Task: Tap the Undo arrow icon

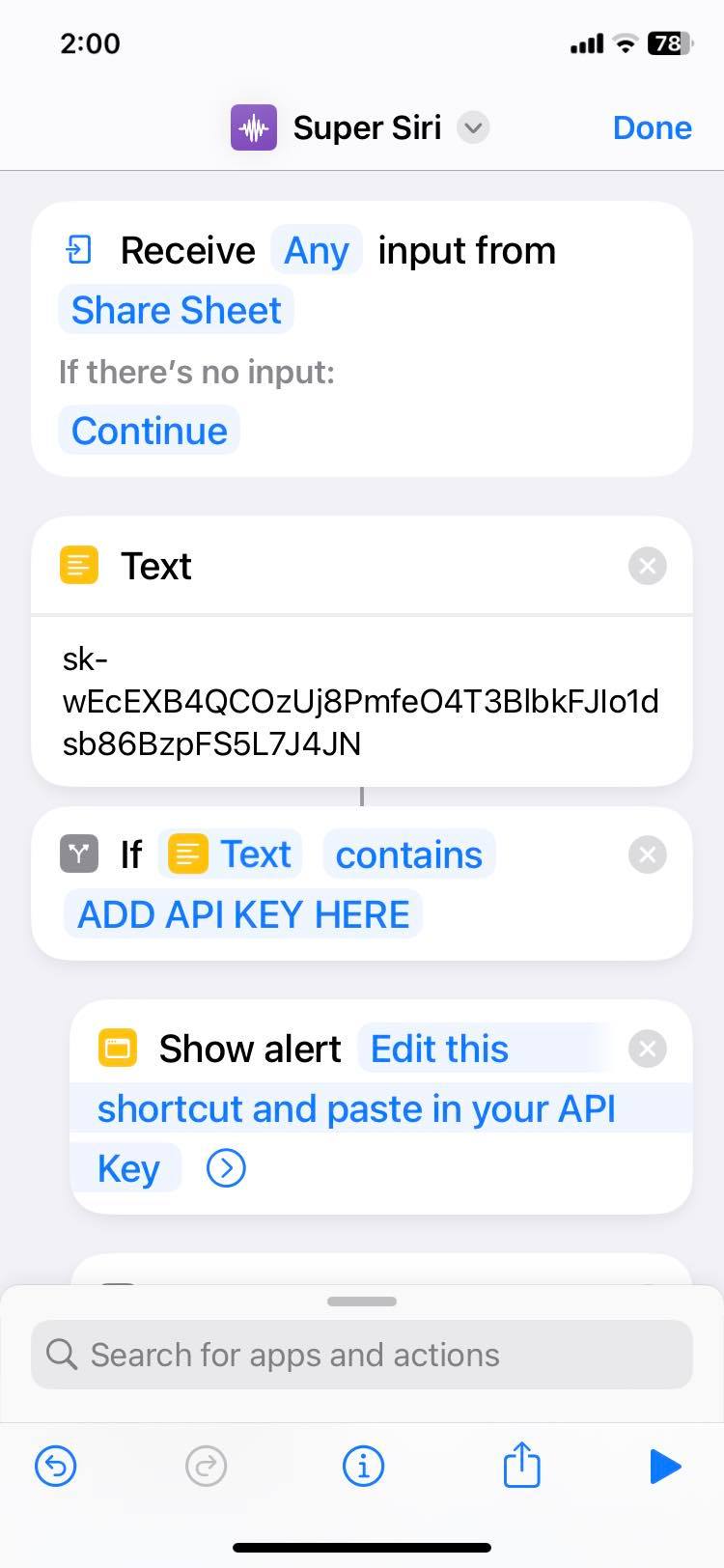Action: (55, 1466)
